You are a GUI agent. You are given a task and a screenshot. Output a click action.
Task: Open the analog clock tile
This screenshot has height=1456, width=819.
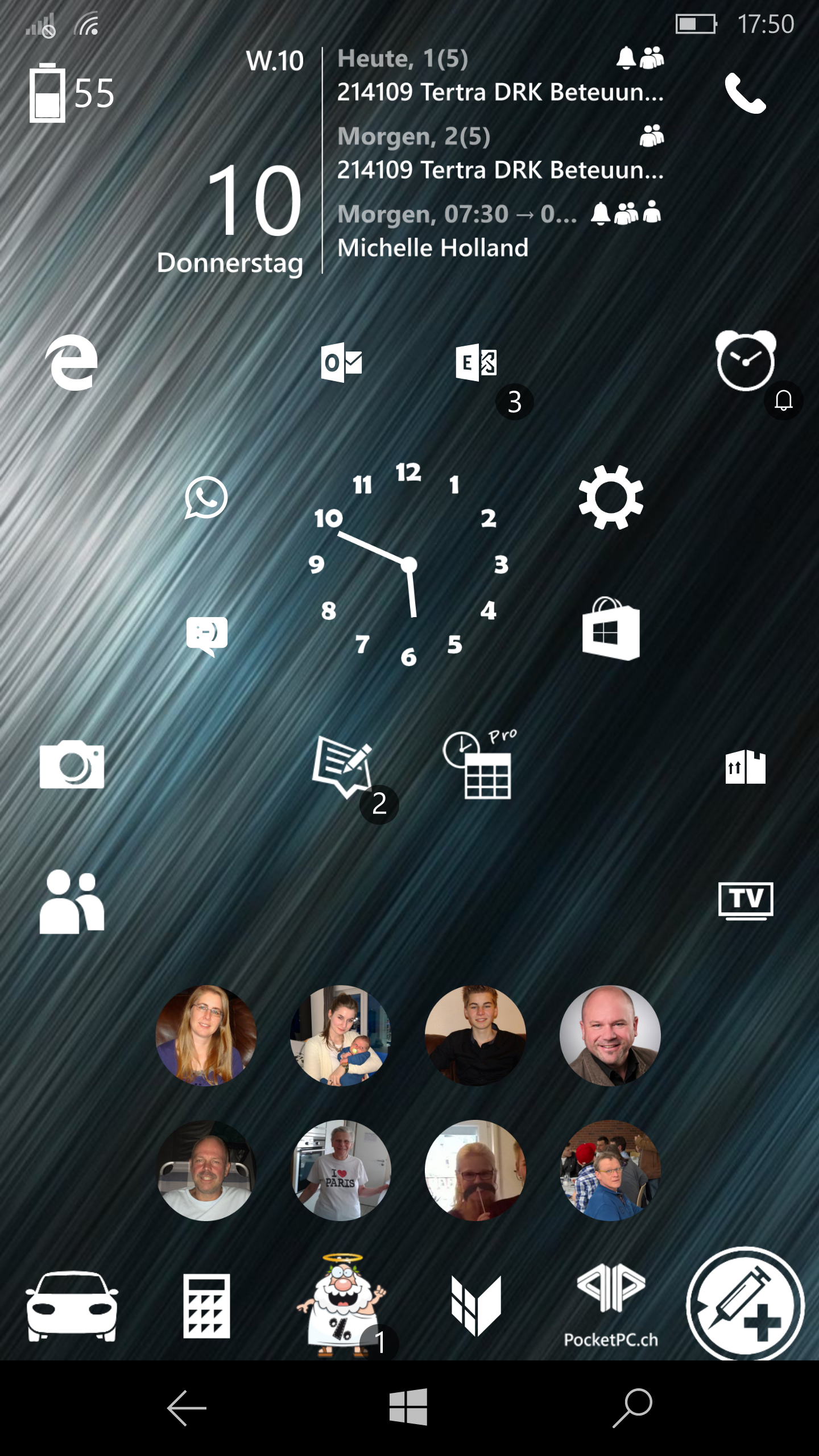click(x=408, y=564)
